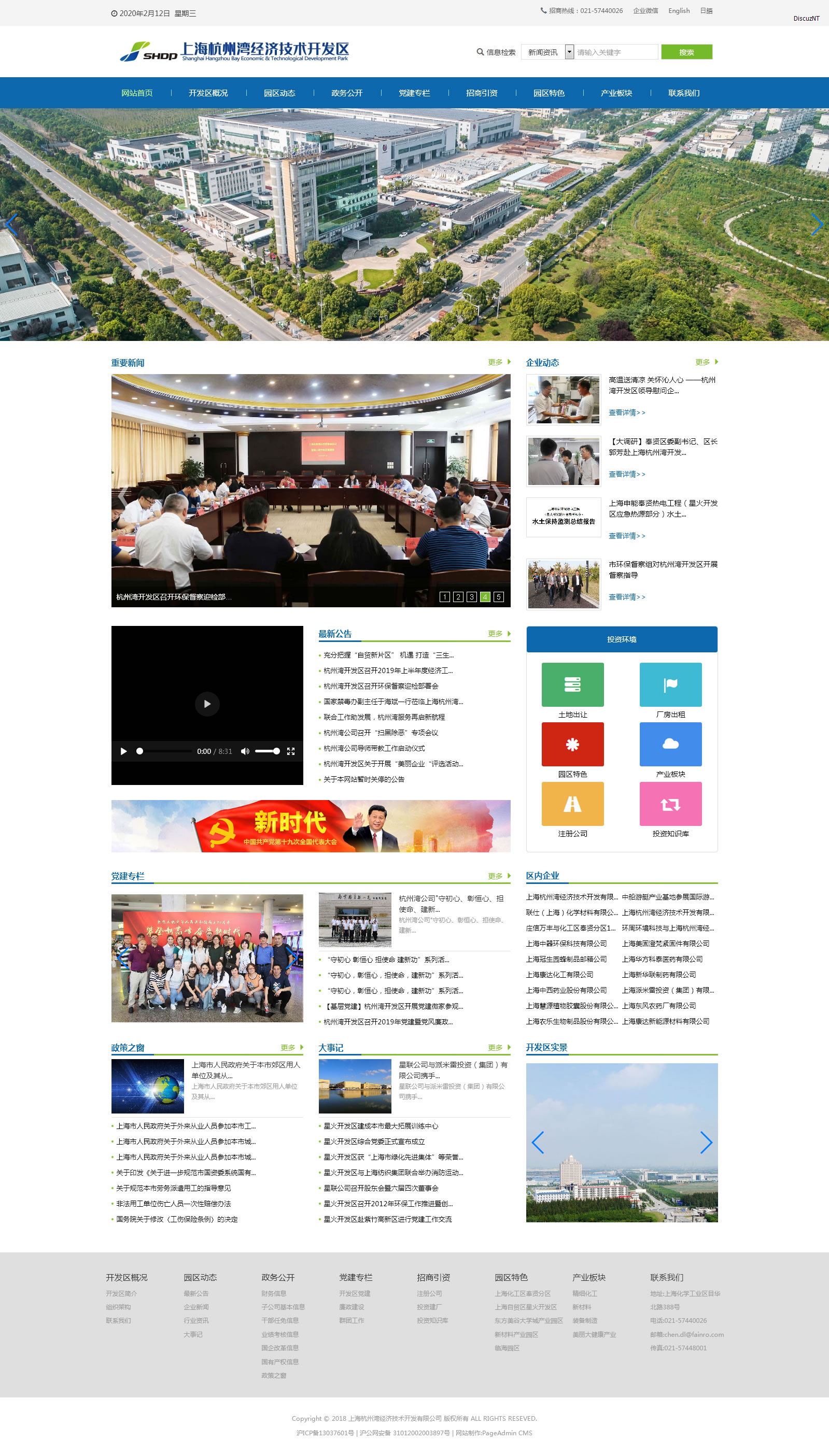Open the 投资知识库 pink tile
The height and width of the screenshot is (1456, 829).
tap(671, 810)
